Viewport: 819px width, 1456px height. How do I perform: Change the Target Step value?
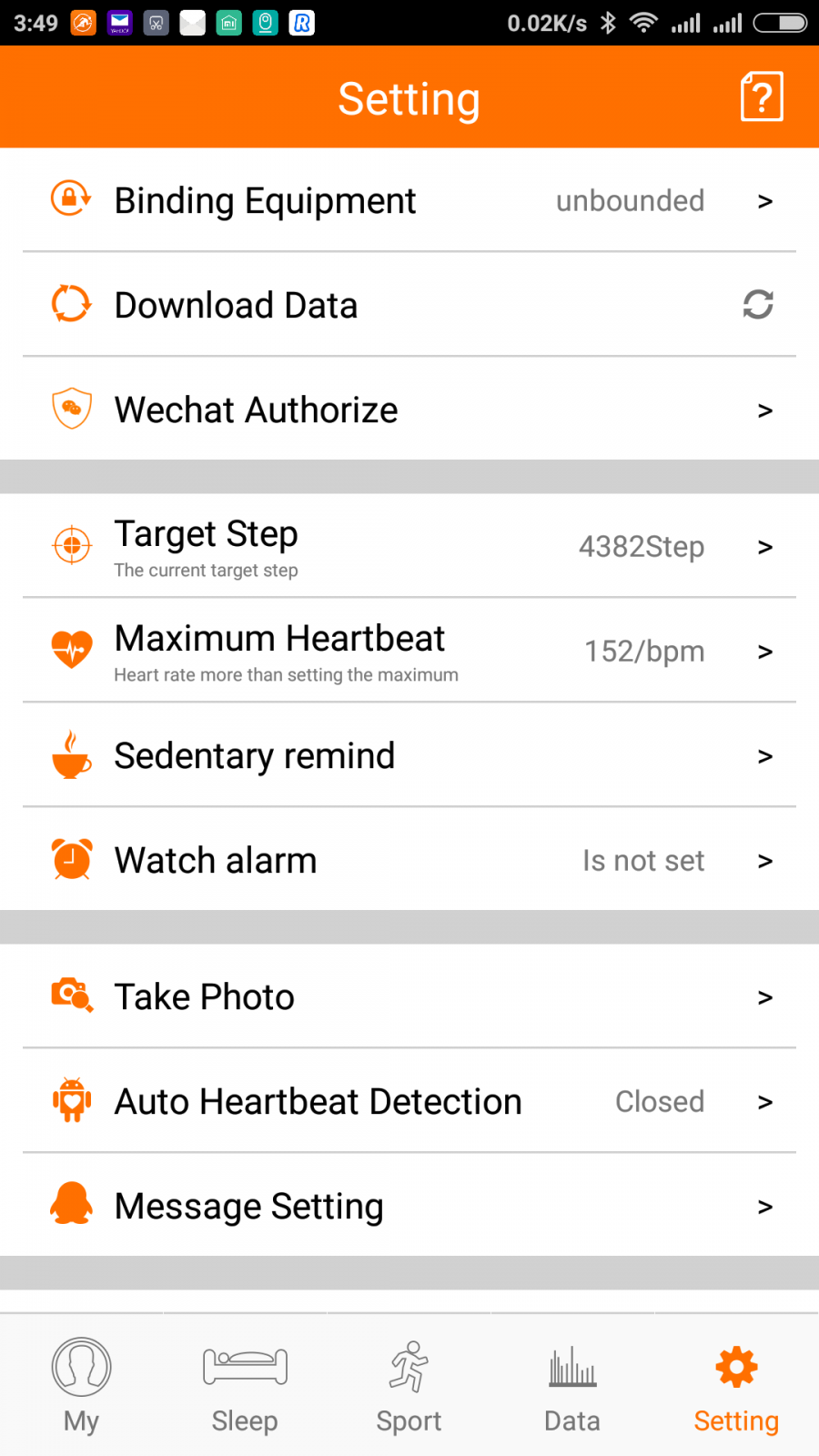tap(409, 546)
